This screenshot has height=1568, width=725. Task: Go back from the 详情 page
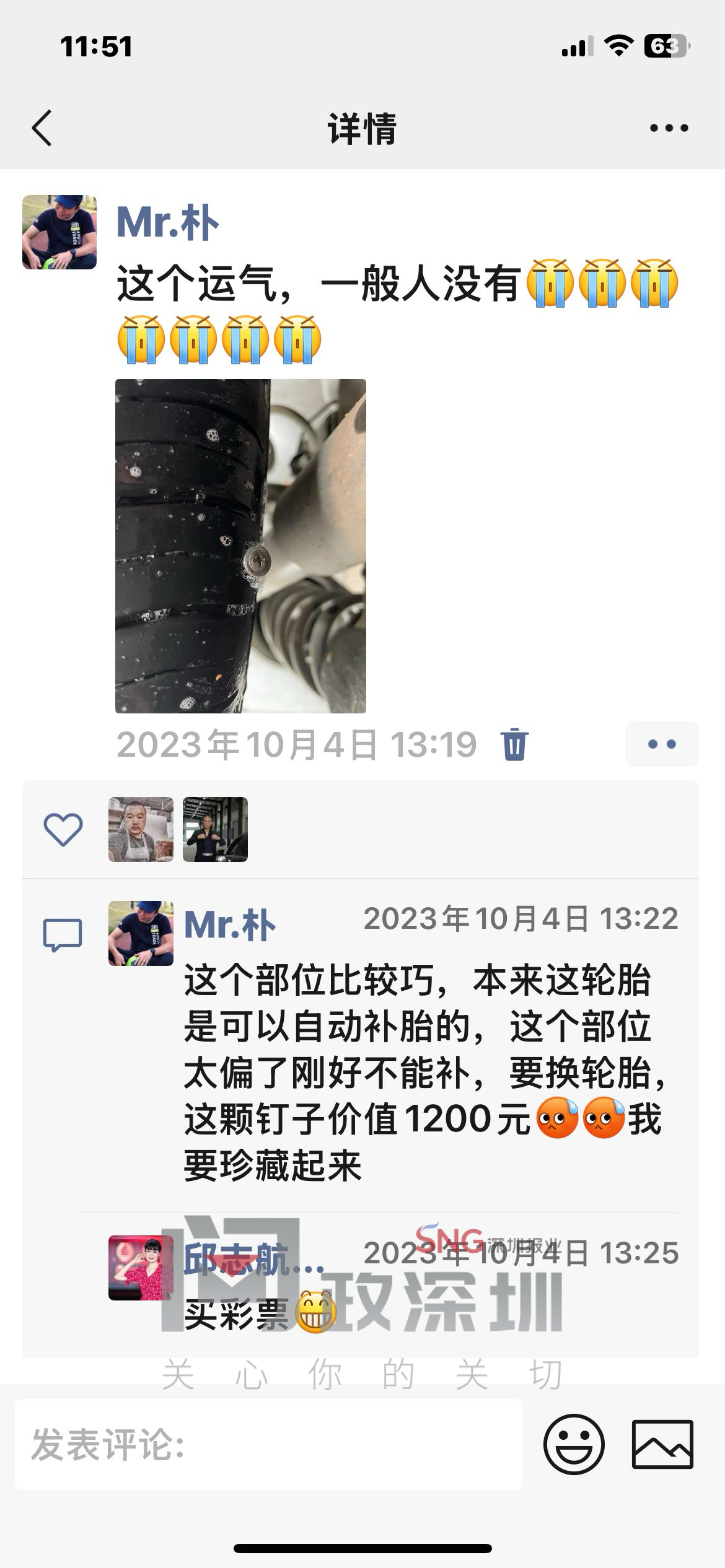tap(42, 128)
